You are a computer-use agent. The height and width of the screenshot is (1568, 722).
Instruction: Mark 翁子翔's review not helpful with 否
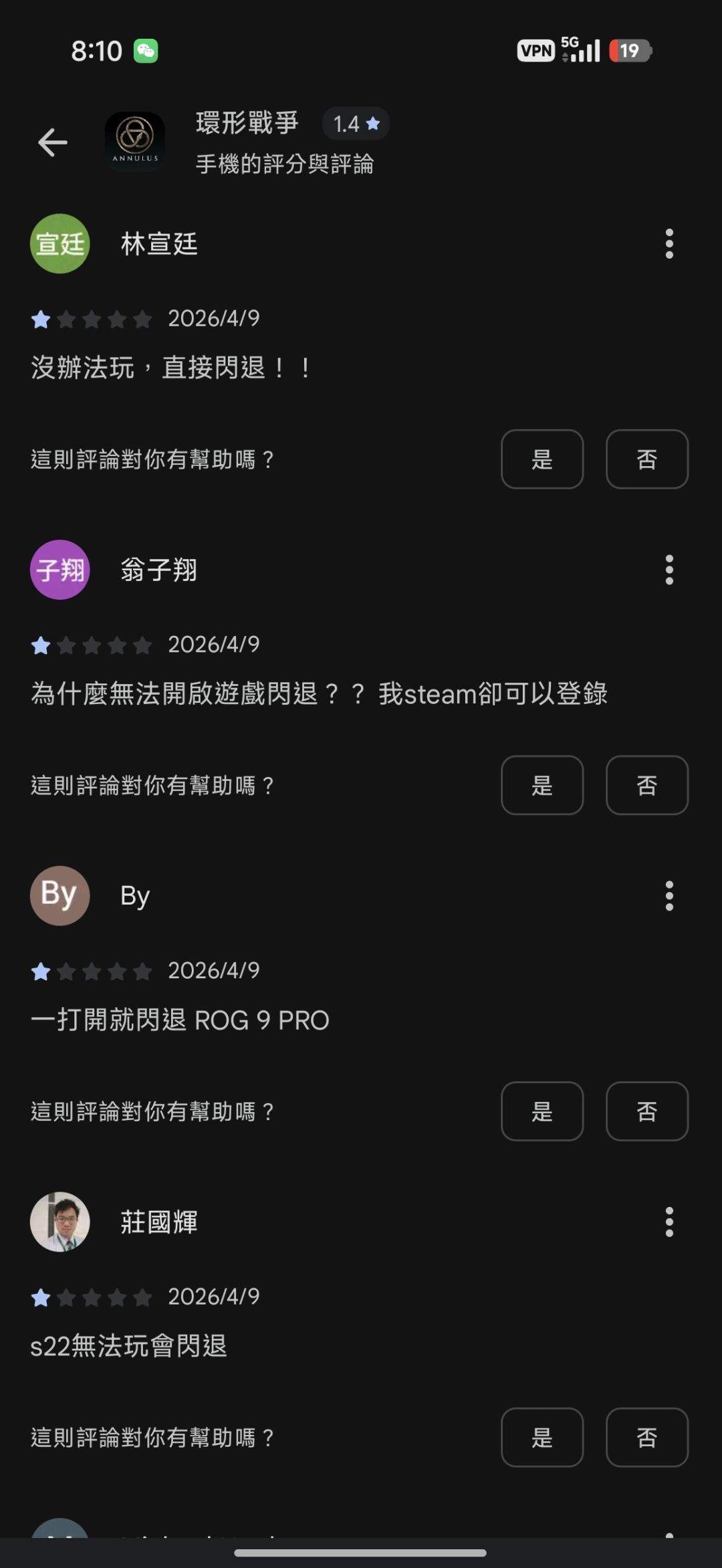(x=647, y=786)
